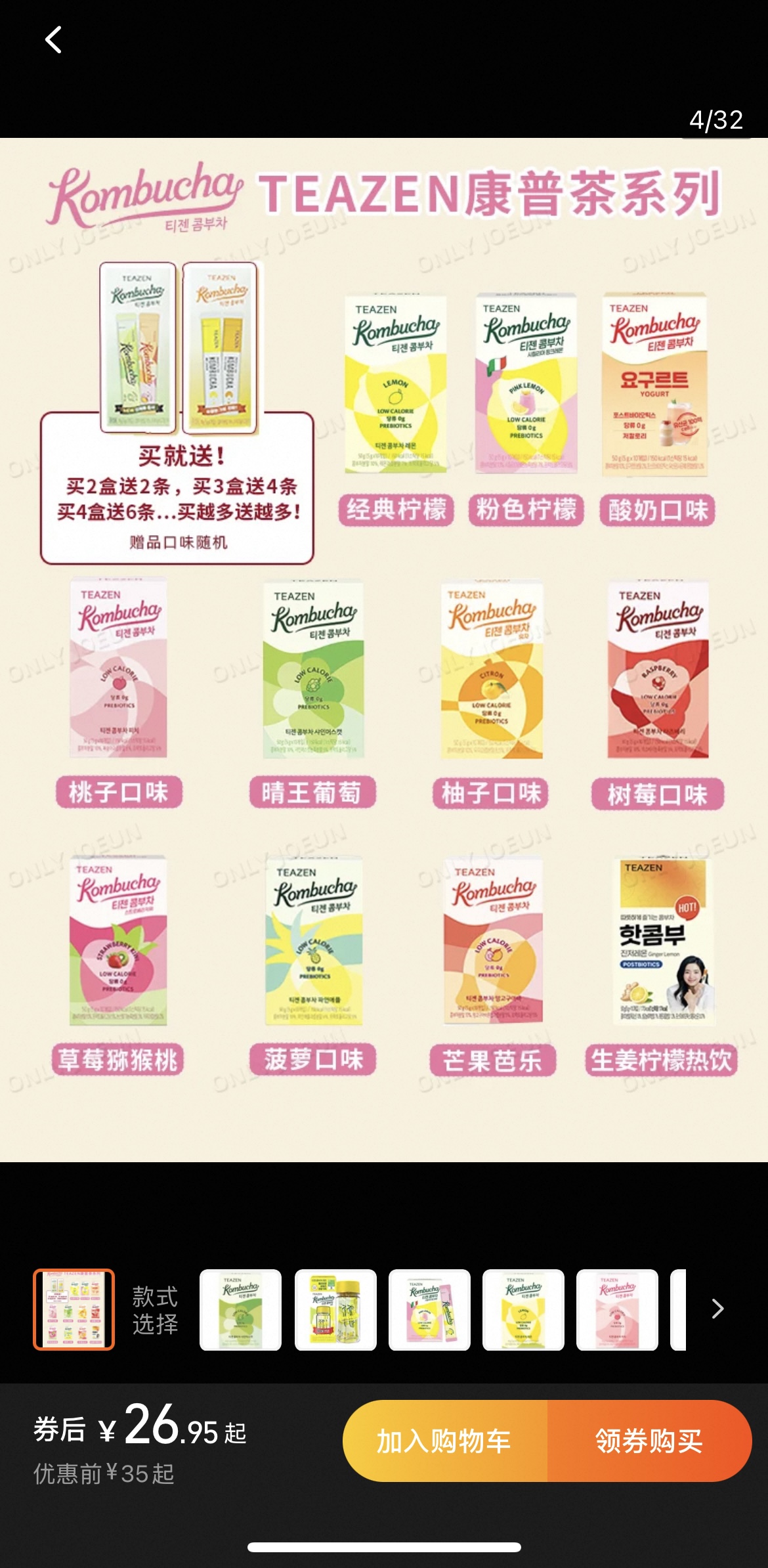
Task: Show more style options with right chevron
Action: tap(717, 1309)
